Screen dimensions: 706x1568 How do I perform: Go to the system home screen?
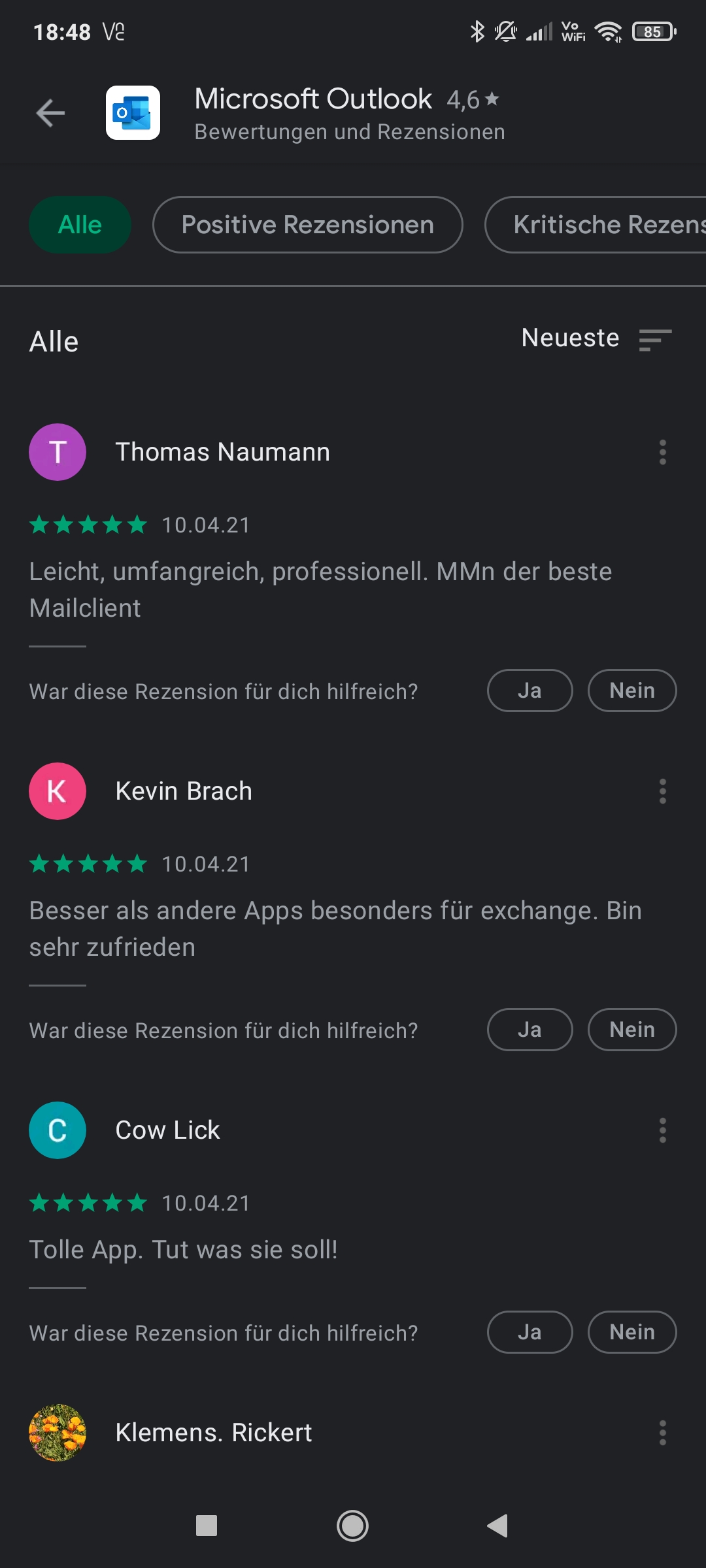352,1526
